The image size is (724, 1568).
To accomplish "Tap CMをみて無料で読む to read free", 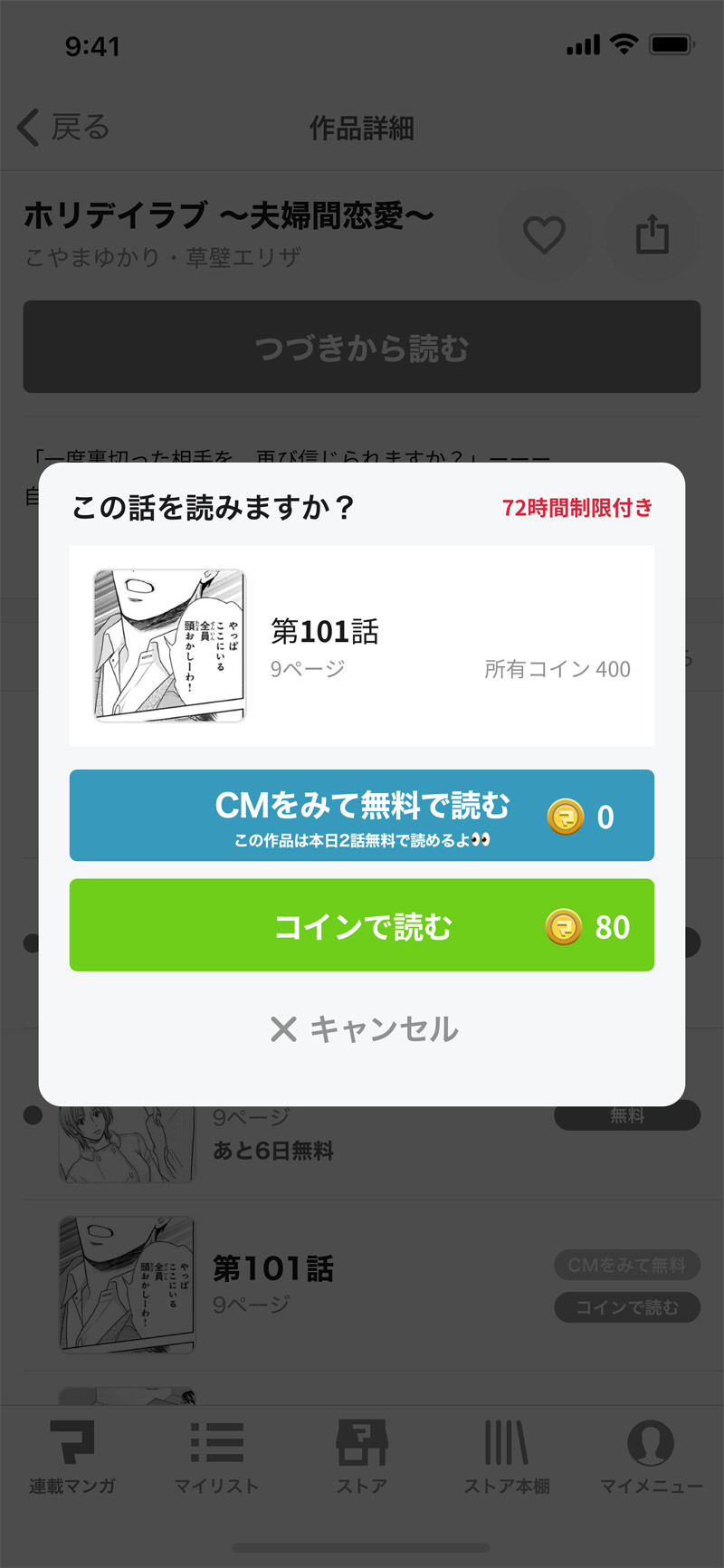I will click(362, 815).
